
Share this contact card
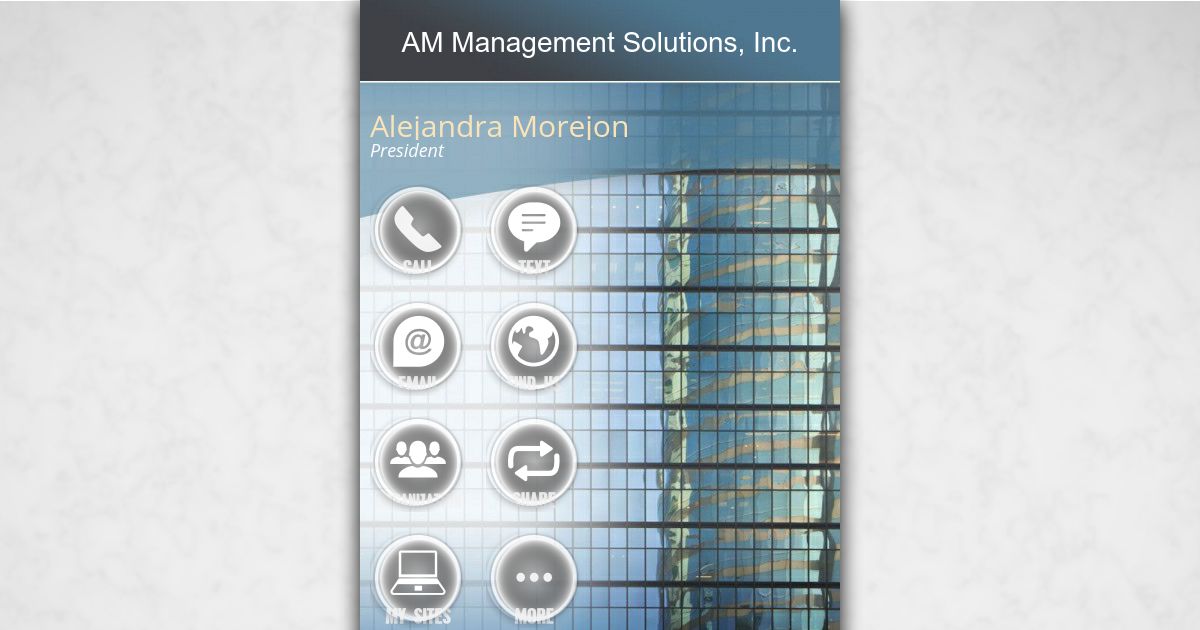click(x=533, y=462)
